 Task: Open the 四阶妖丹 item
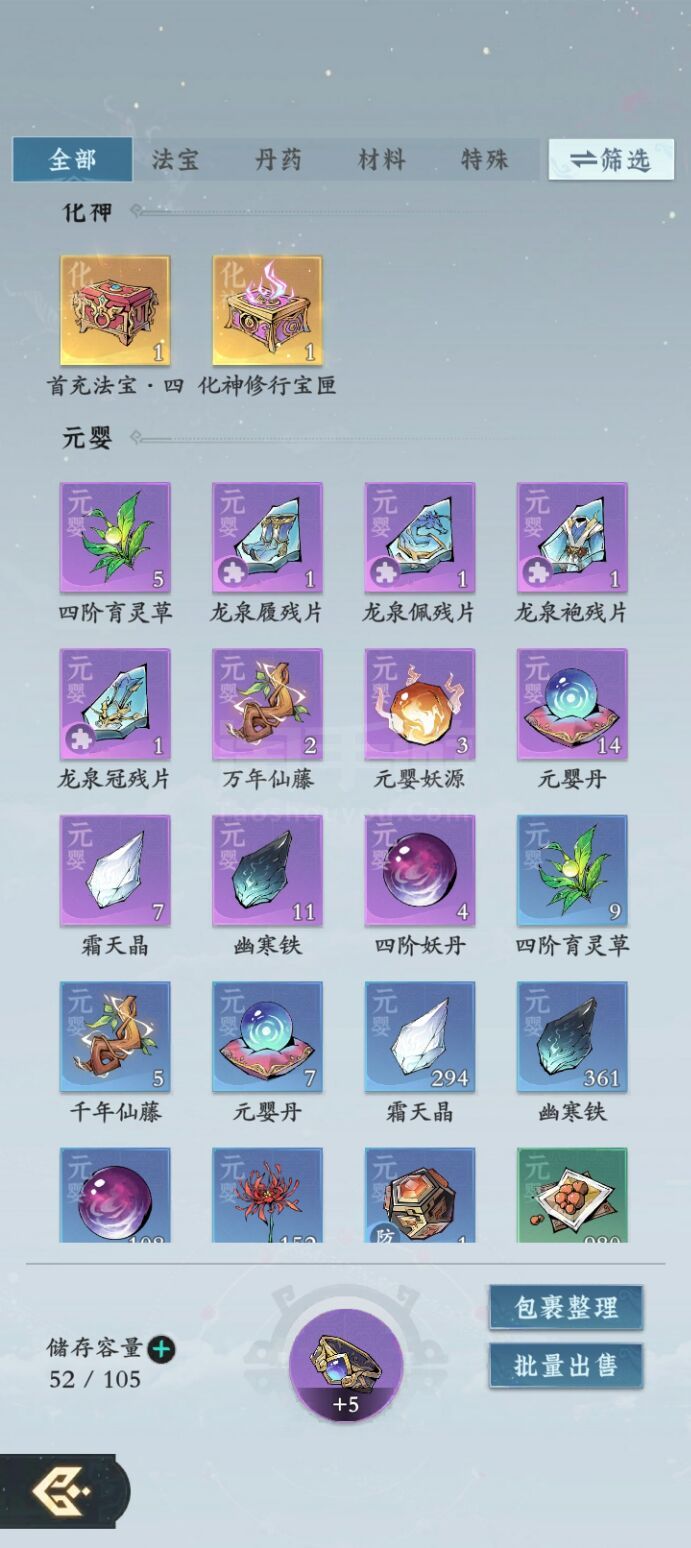coord(420,870)
